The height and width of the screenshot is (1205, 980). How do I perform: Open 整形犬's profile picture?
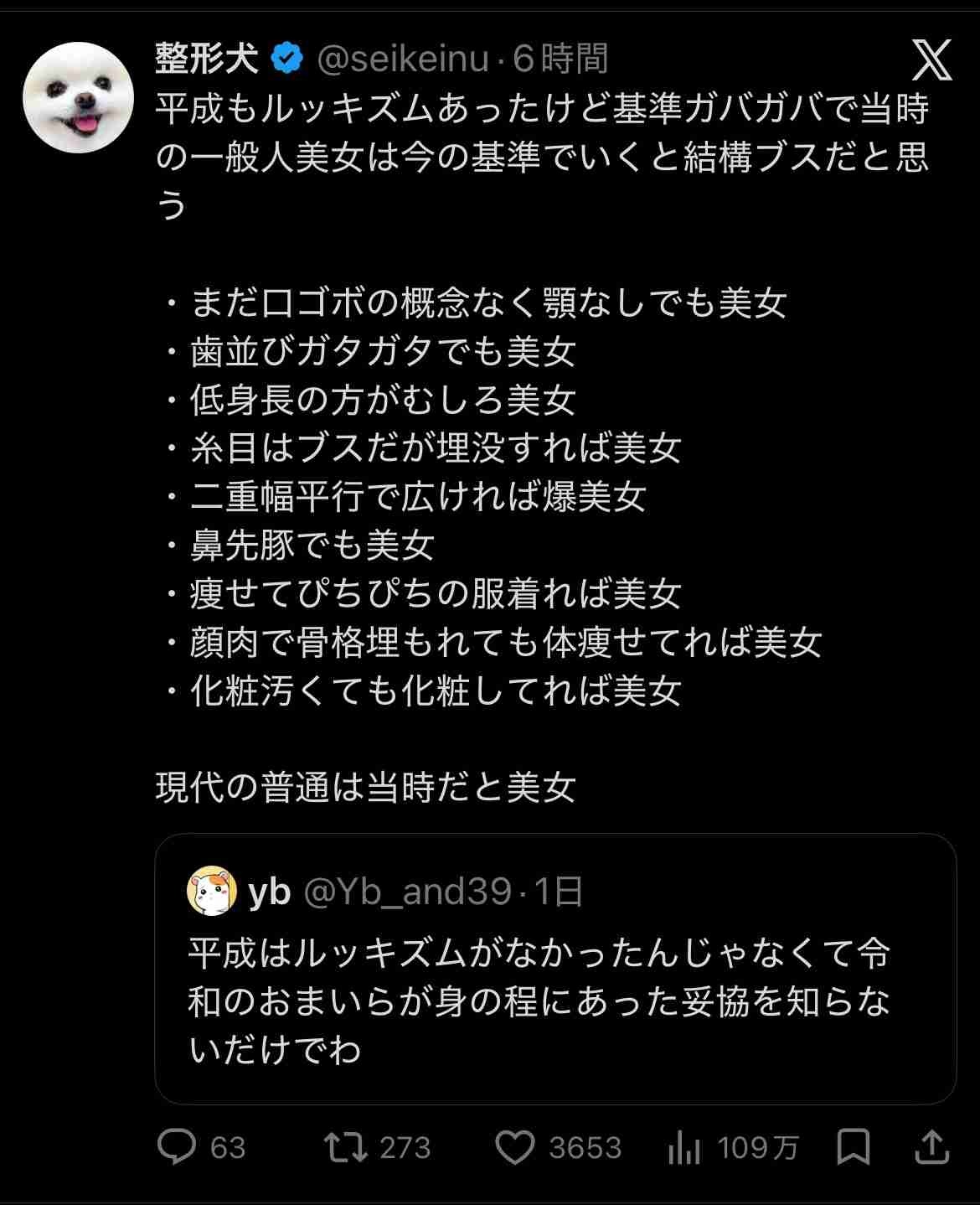(x=78, y=98)
